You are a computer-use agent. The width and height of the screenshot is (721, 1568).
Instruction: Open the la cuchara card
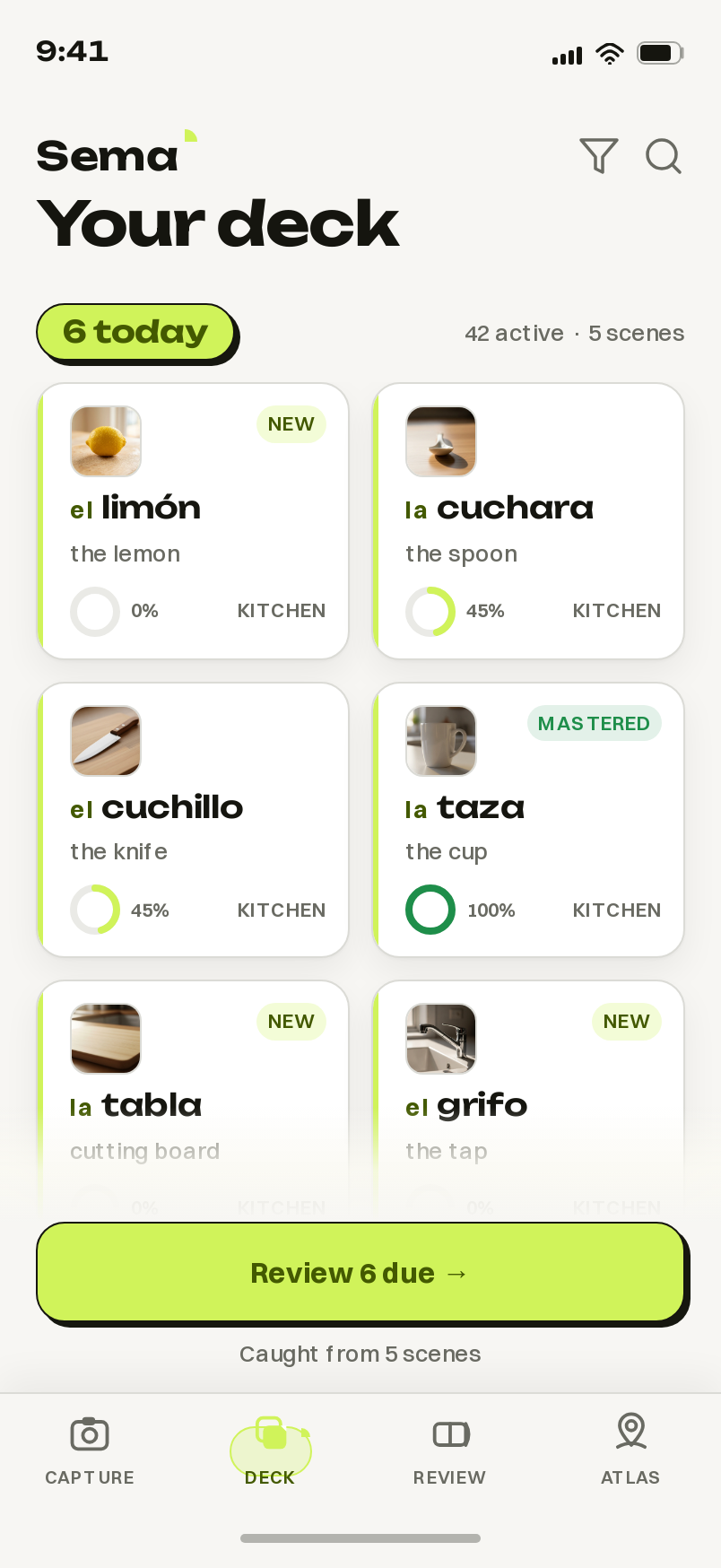(528, 521)
